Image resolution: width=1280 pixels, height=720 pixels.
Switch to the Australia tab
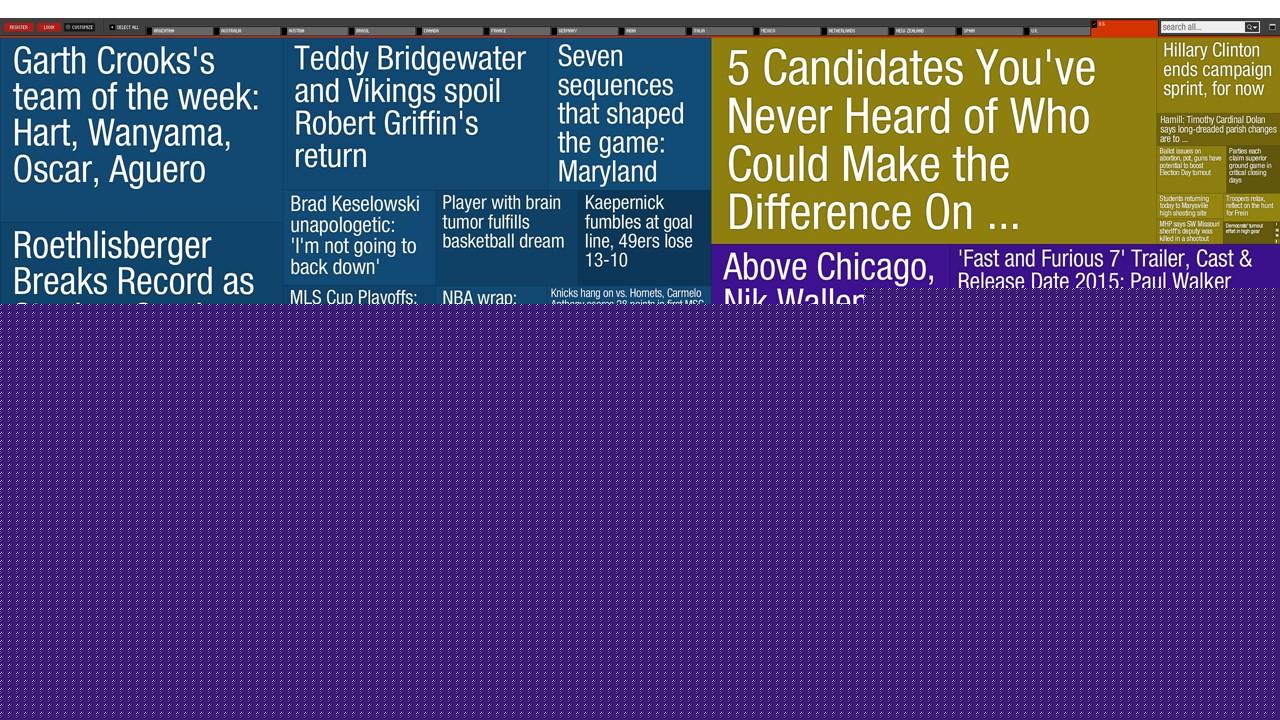click(x=249, y=31)
